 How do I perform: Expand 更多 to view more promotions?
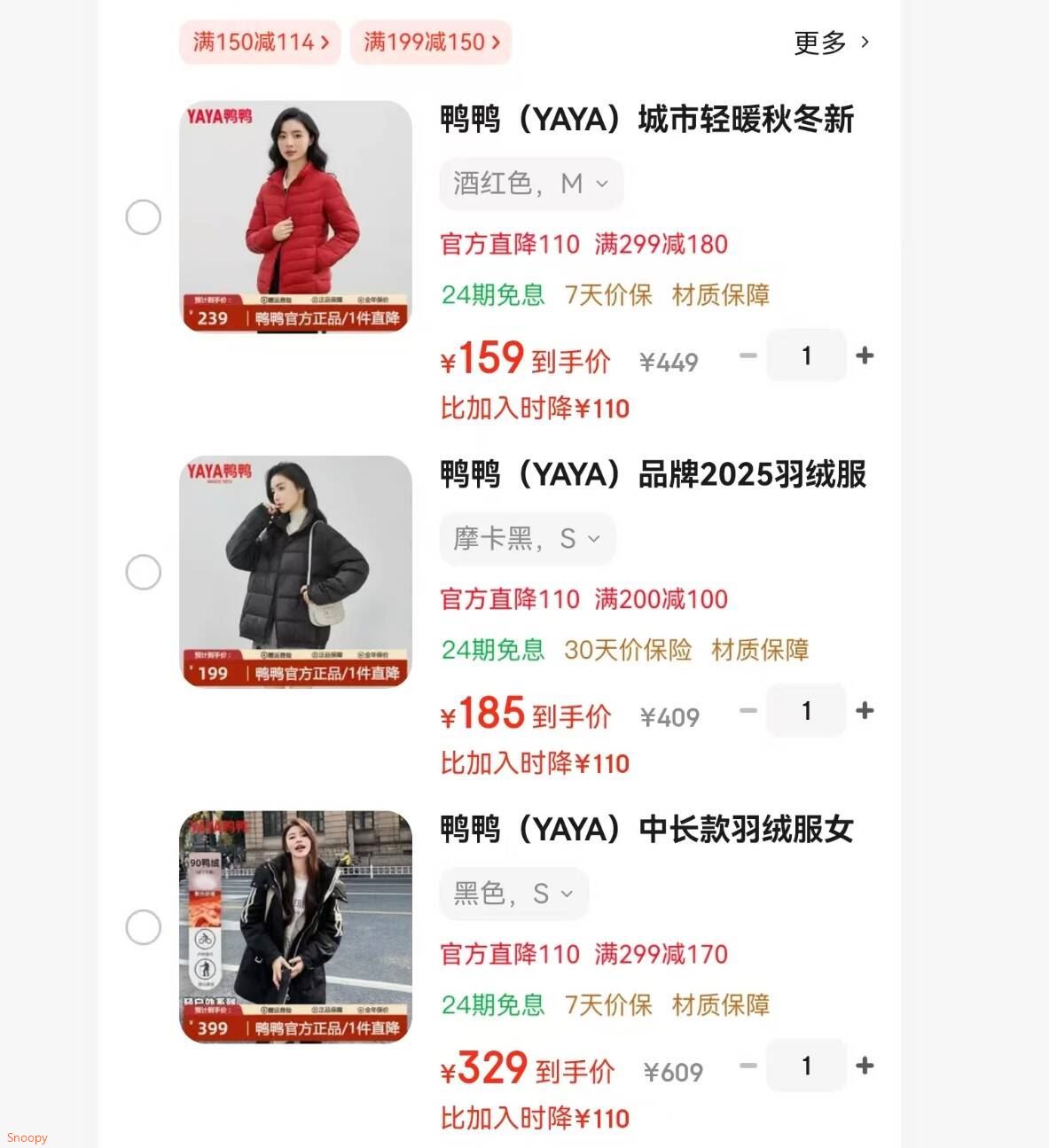tap(830, 42)
